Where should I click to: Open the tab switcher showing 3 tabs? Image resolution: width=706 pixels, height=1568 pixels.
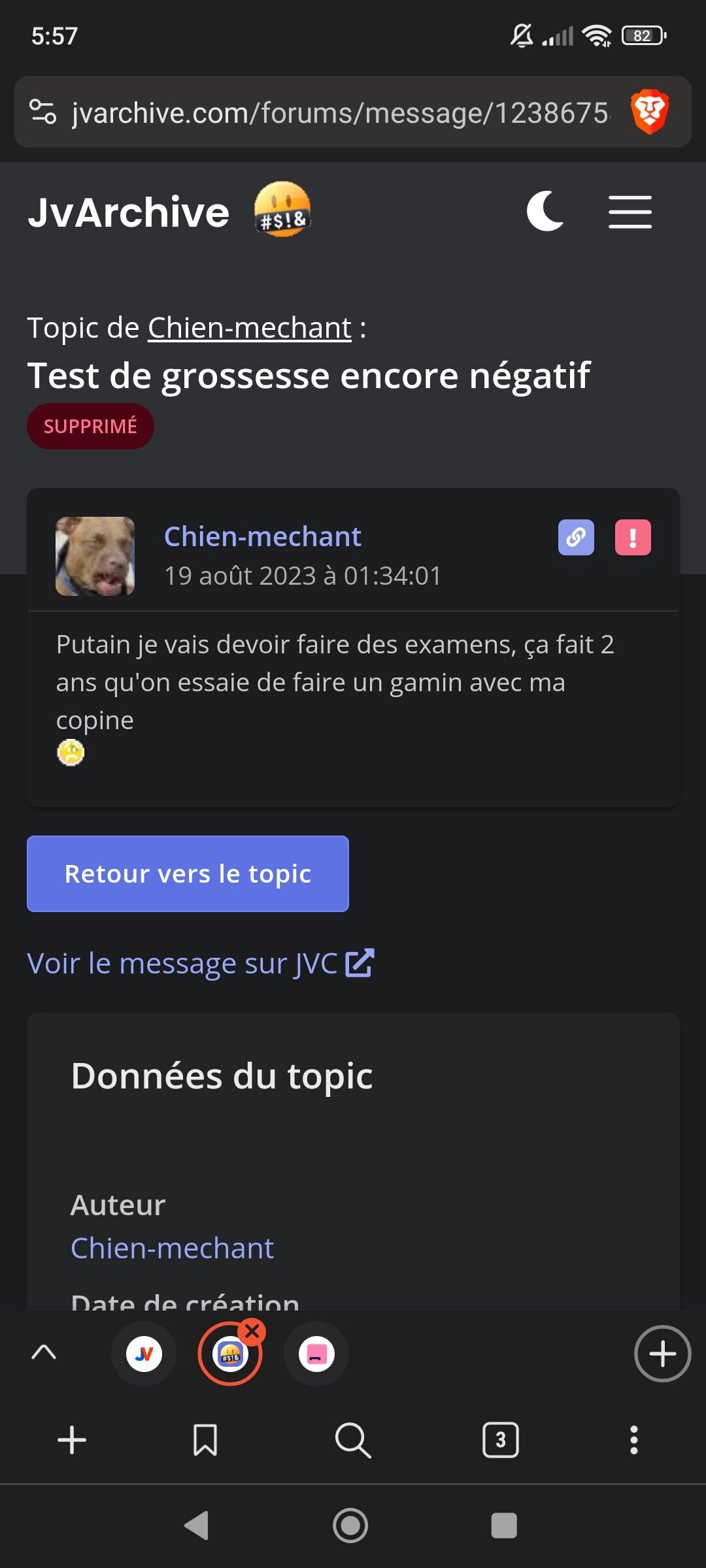click(501, 1440)
